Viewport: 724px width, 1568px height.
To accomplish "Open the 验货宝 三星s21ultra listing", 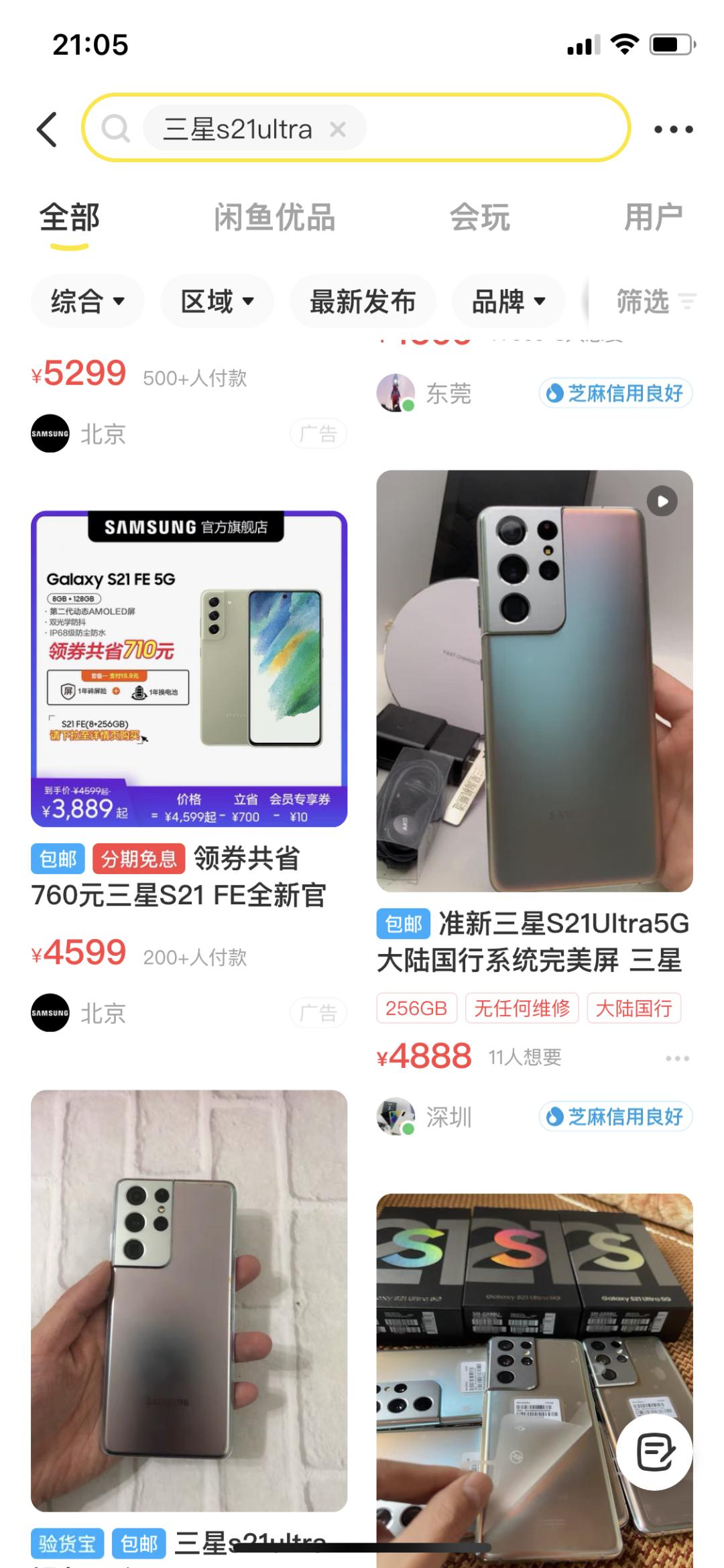I will coord(189,1301).
